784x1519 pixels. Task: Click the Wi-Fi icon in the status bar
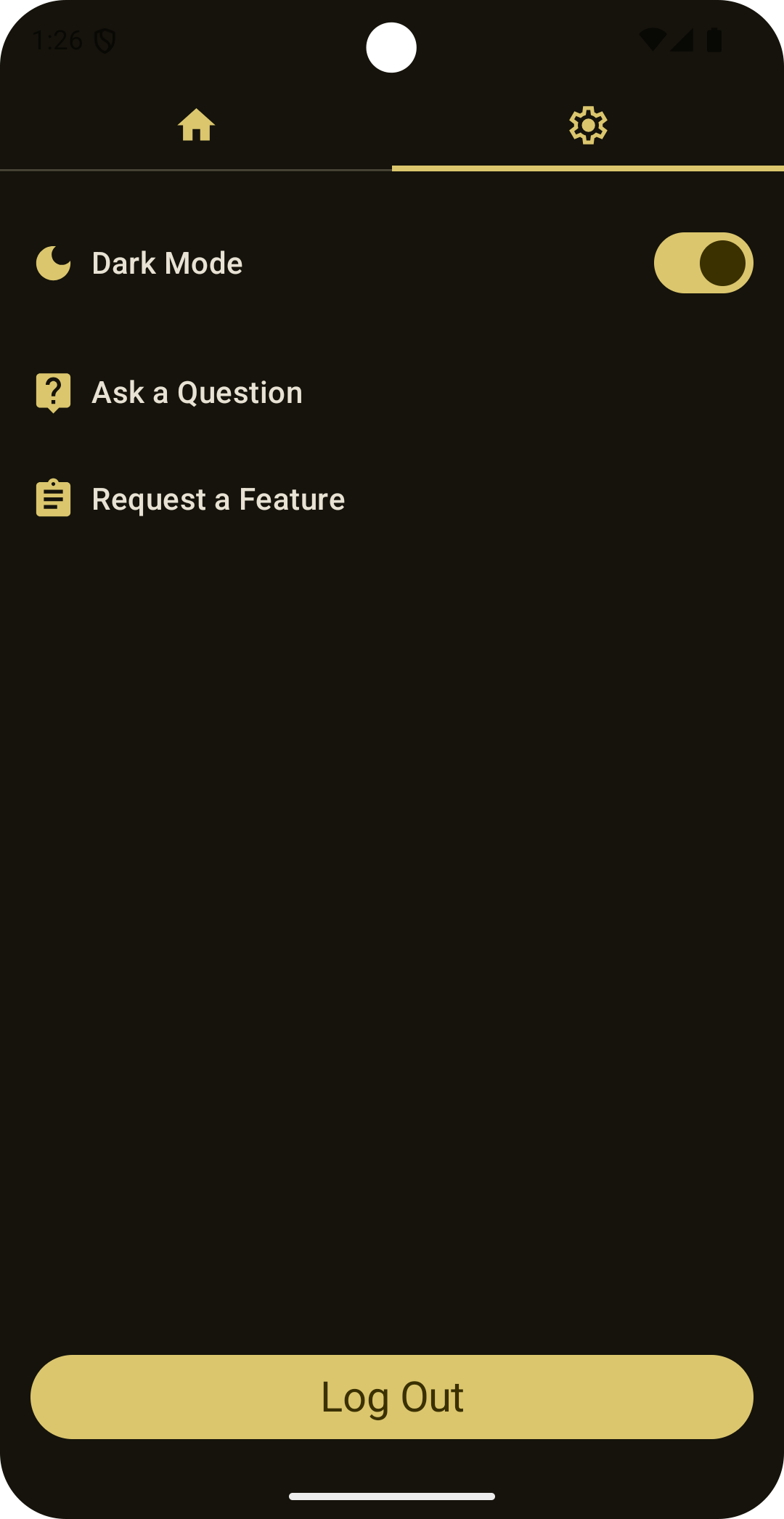coord(652,41)
